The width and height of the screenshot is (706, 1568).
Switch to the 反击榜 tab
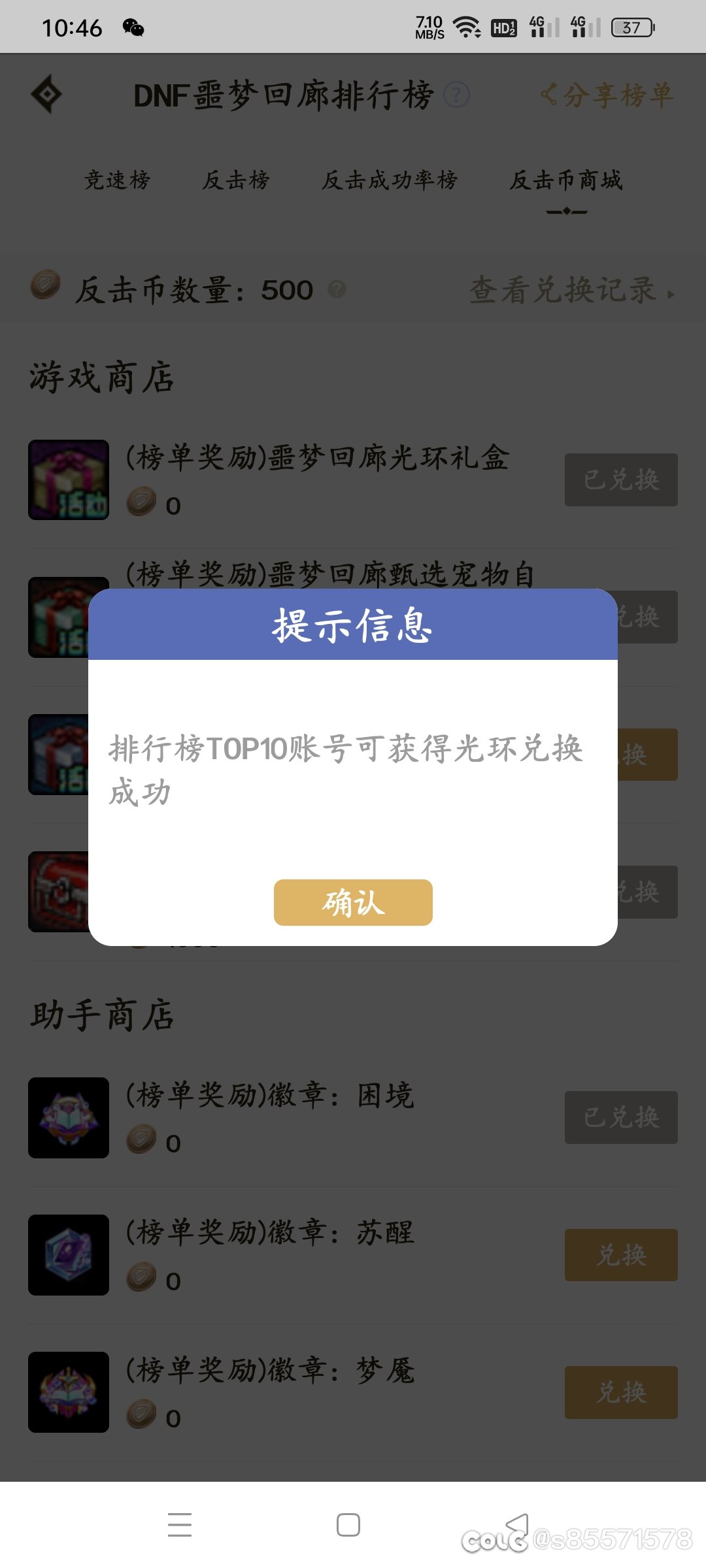(236, 180)
